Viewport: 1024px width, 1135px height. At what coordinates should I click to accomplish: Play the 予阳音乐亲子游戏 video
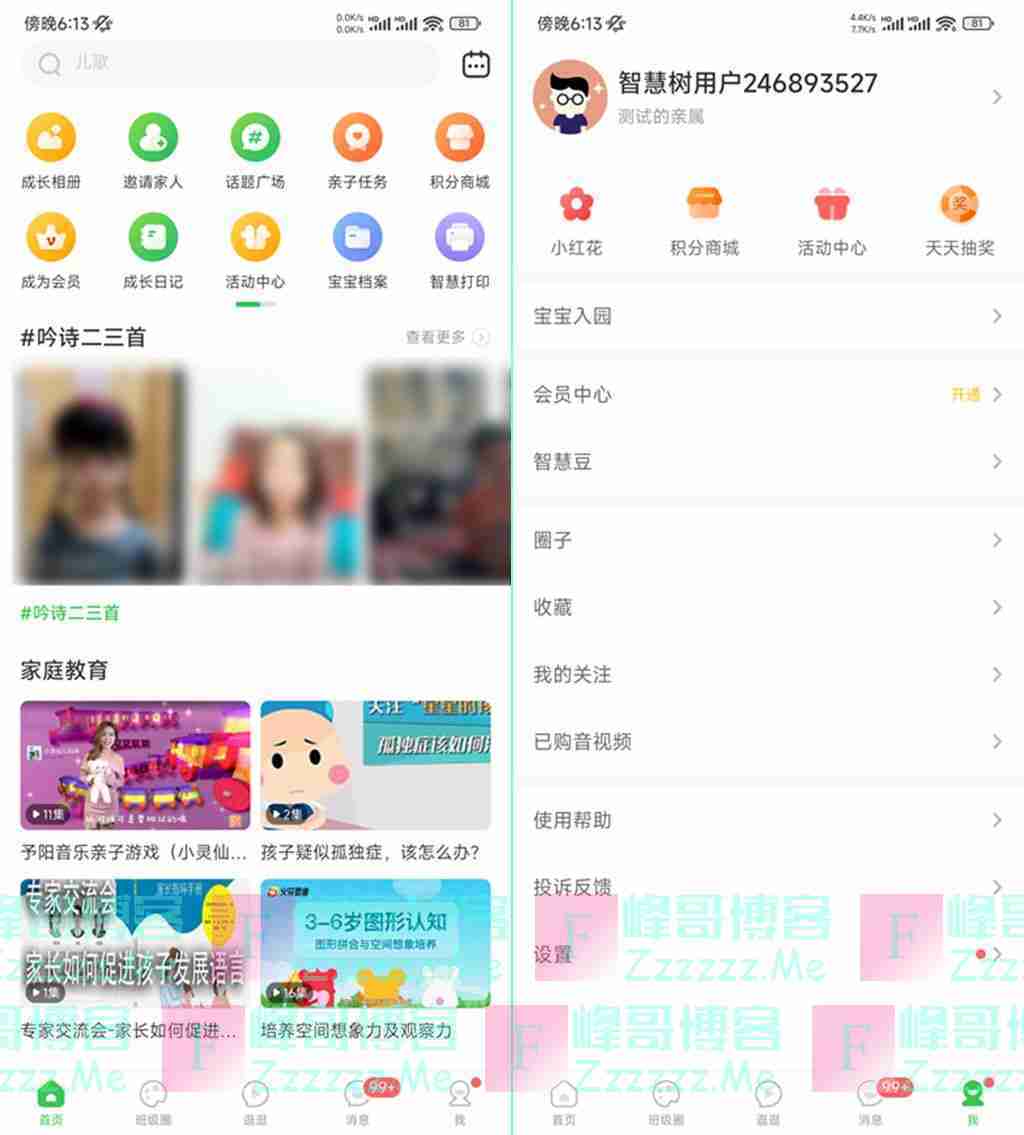(x=135, y=765)
